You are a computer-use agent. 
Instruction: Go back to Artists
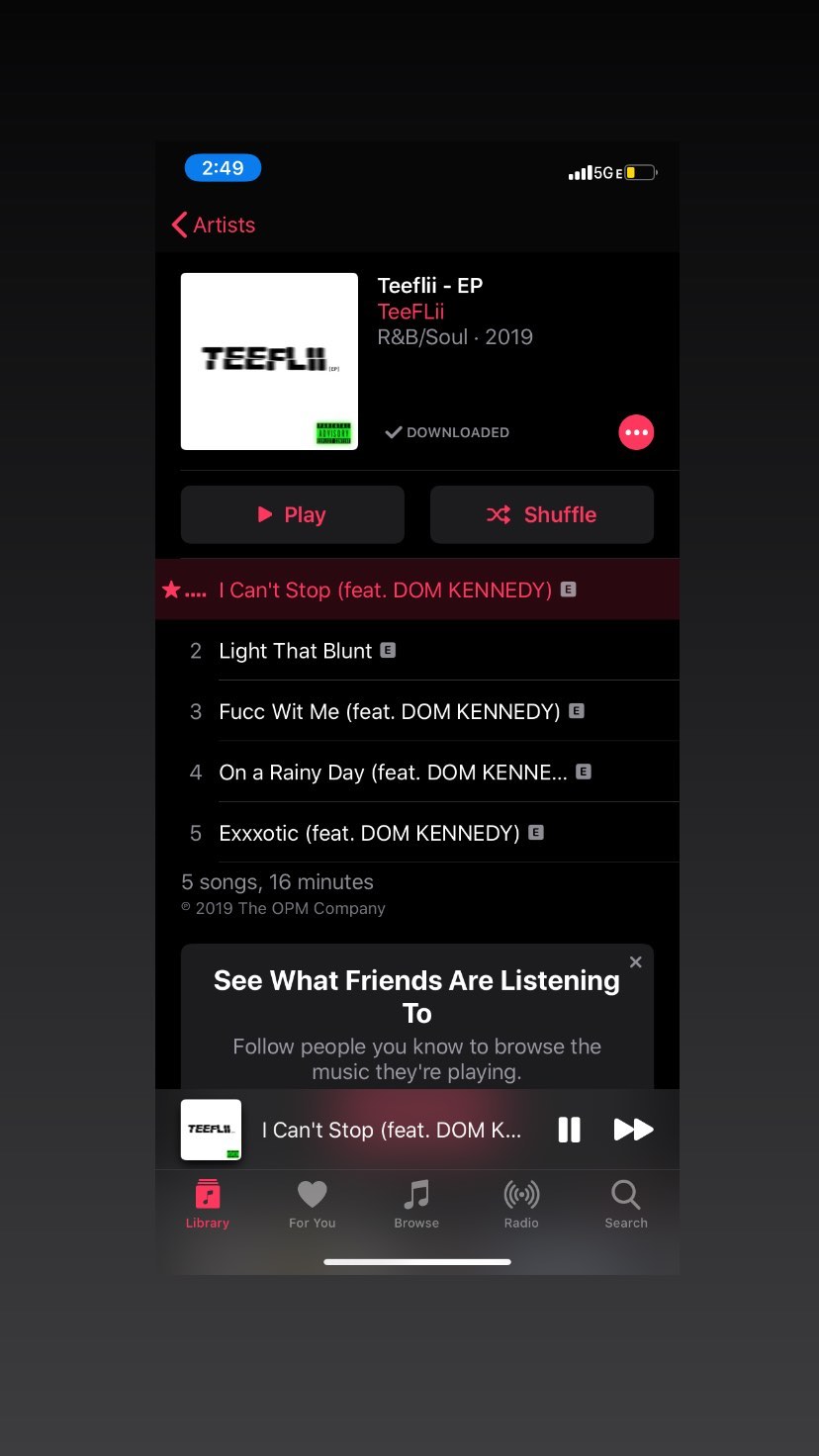click(x=214, y=226)
